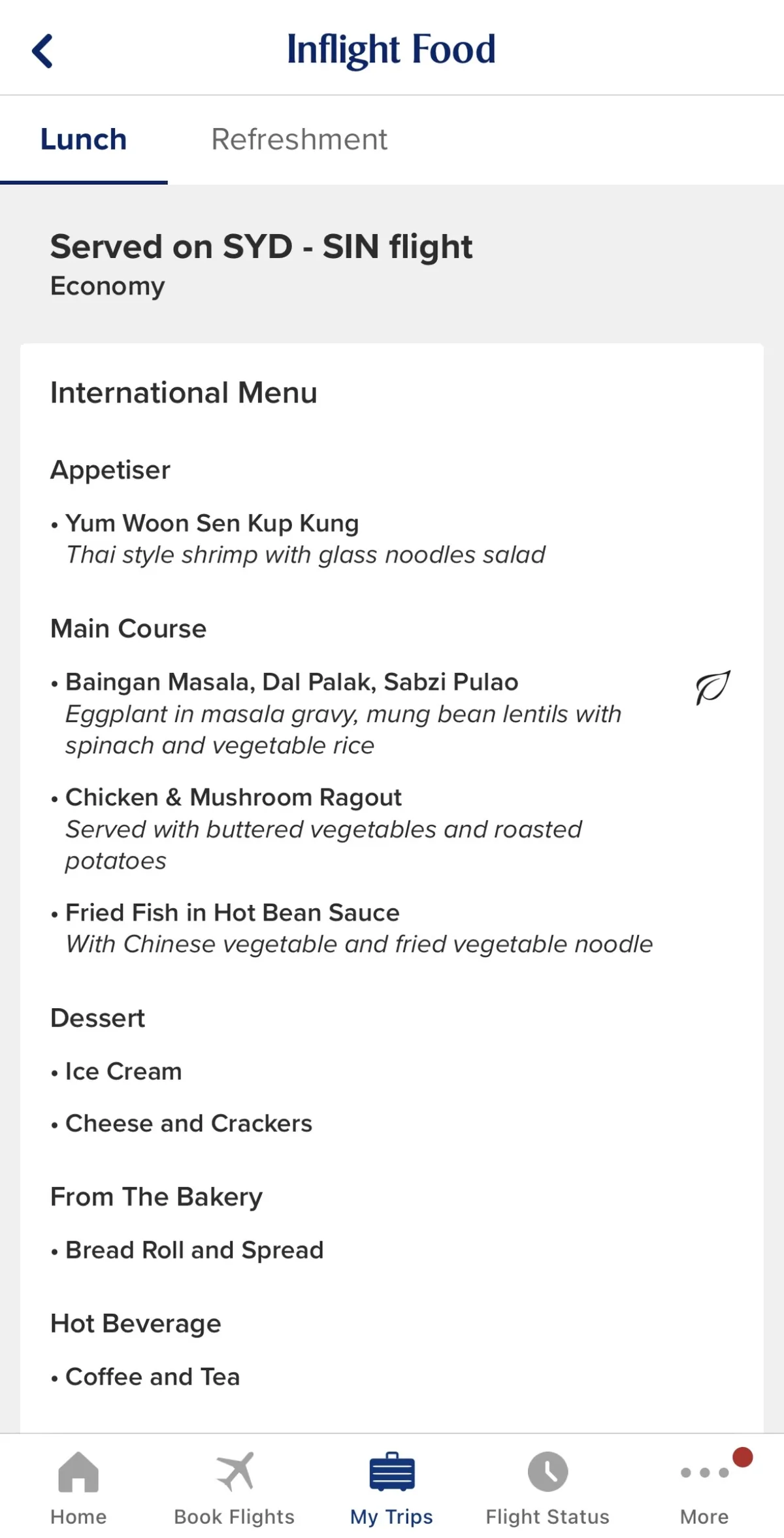Viewport: 784px width, 1538px height.
Task: Tap the back arrow to leave Inflight Food
Action: tap(42, 50)
